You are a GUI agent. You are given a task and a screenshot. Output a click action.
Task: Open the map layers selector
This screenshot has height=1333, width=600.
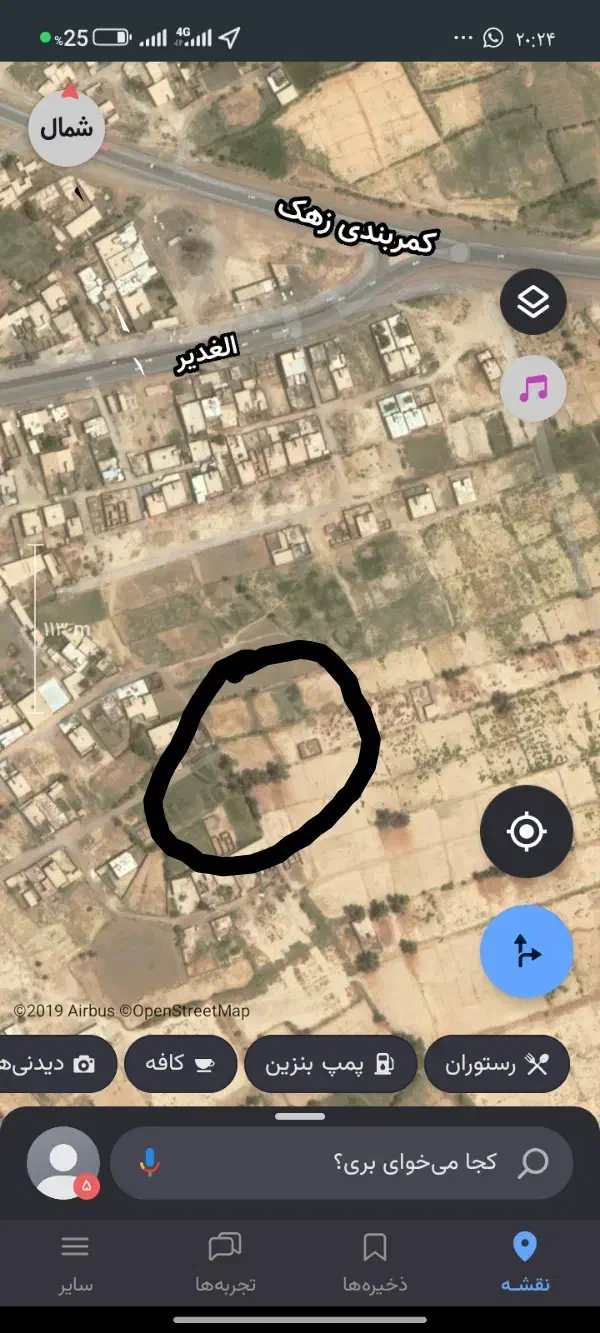point(533,301)
